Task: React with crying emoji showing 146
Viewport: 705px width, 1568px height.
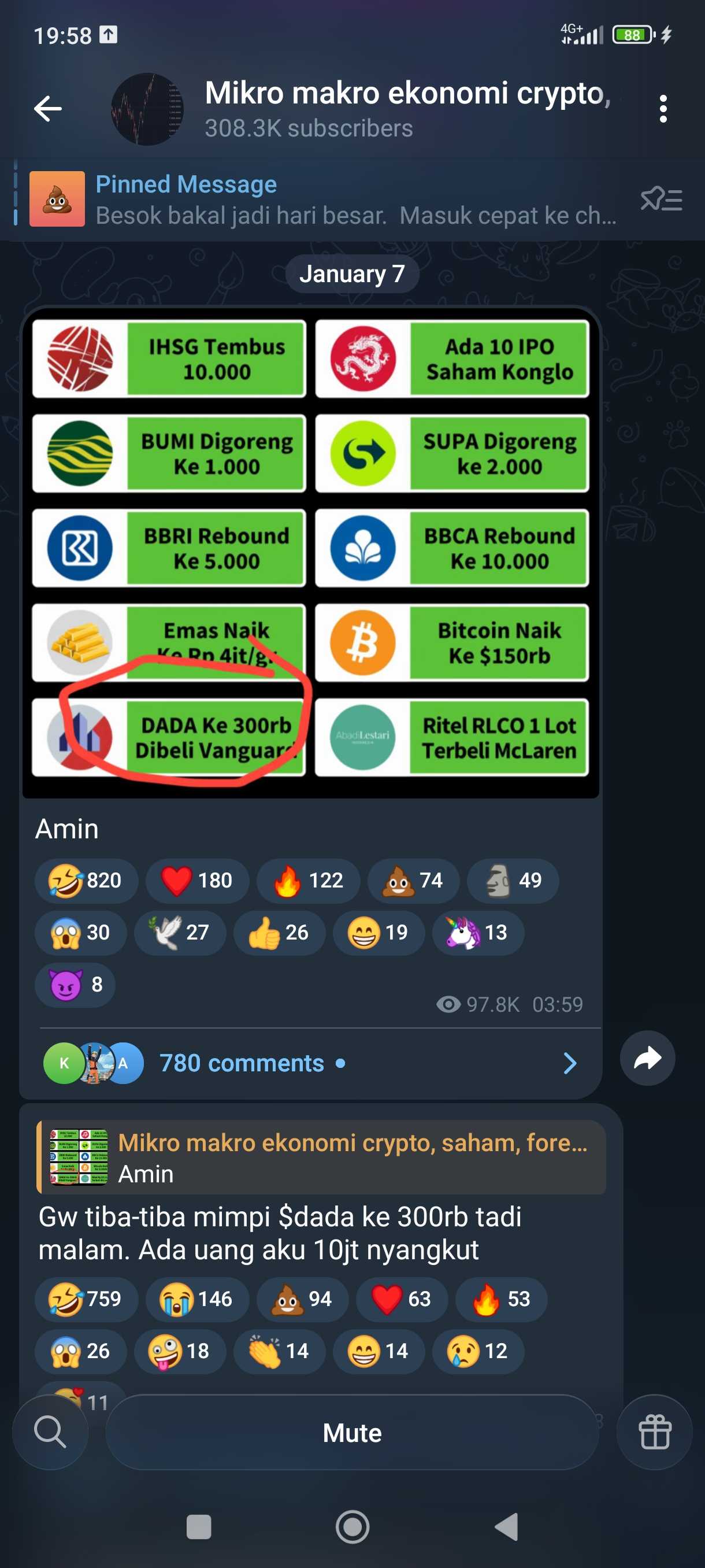Action: [x=197, y=1299]
